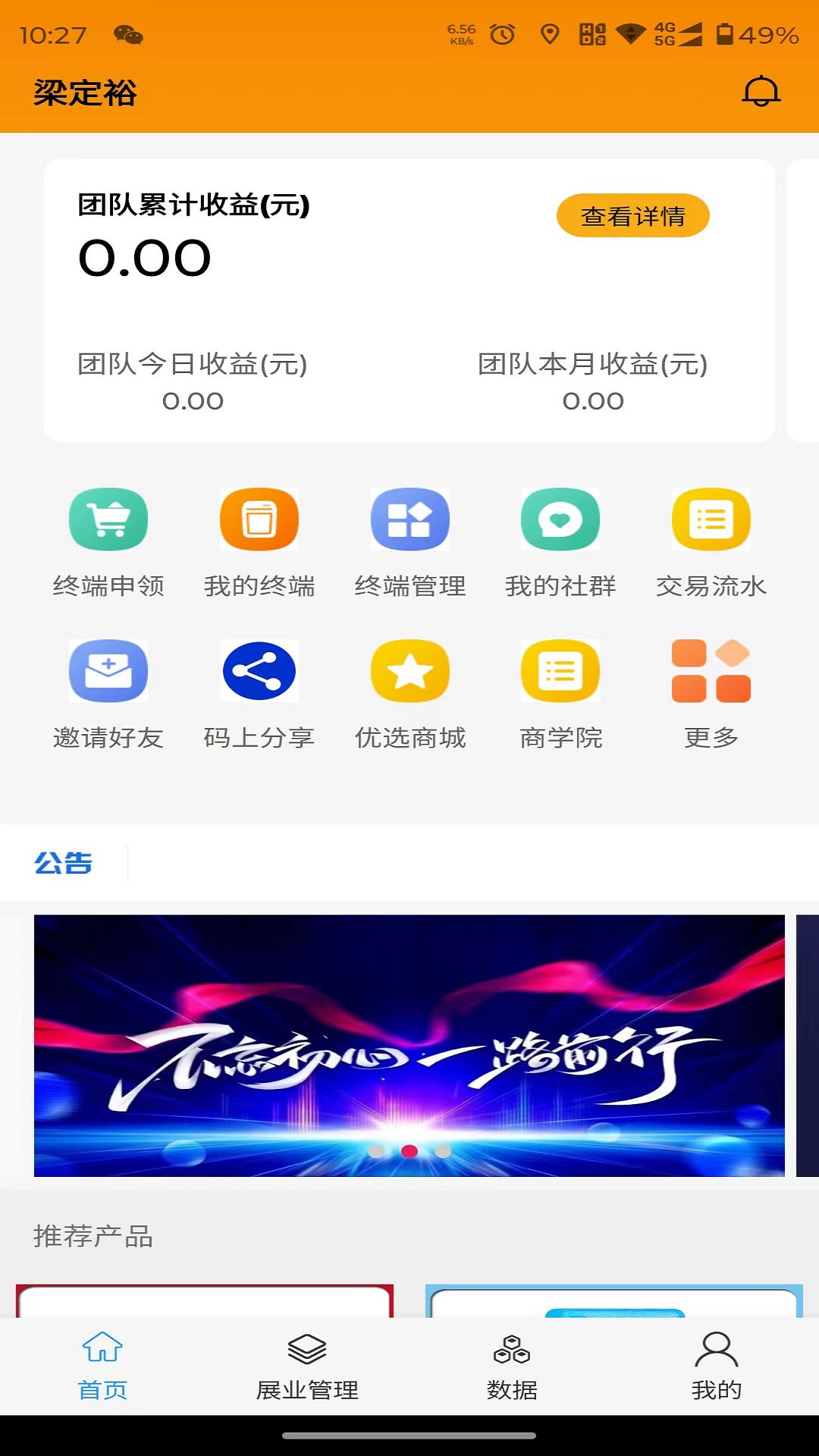Tap the team total earnings amount 0.00
The image size is (819, 1456).
[144, 258]
